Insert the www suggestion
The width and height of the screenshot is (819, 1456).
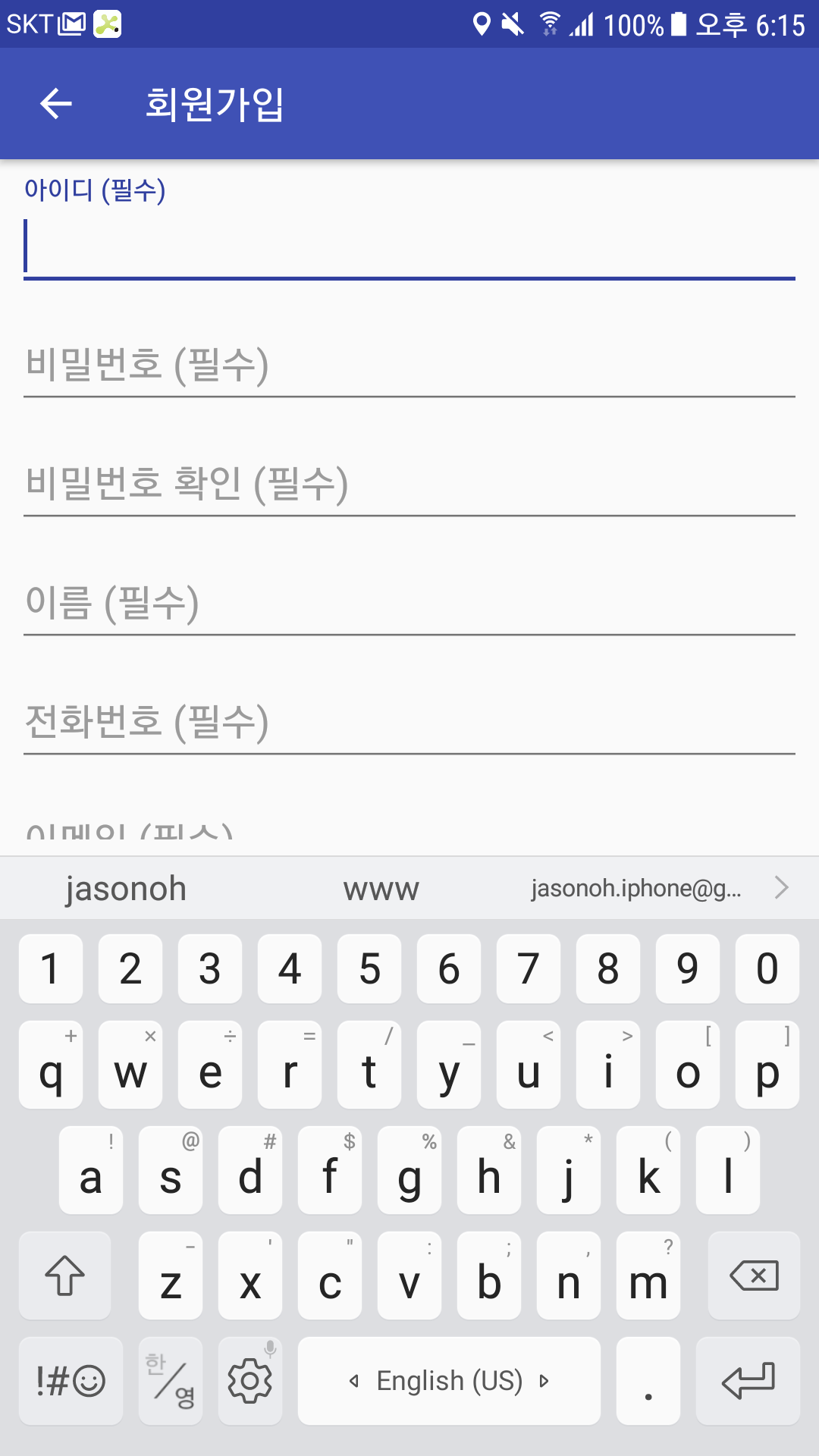381,888
